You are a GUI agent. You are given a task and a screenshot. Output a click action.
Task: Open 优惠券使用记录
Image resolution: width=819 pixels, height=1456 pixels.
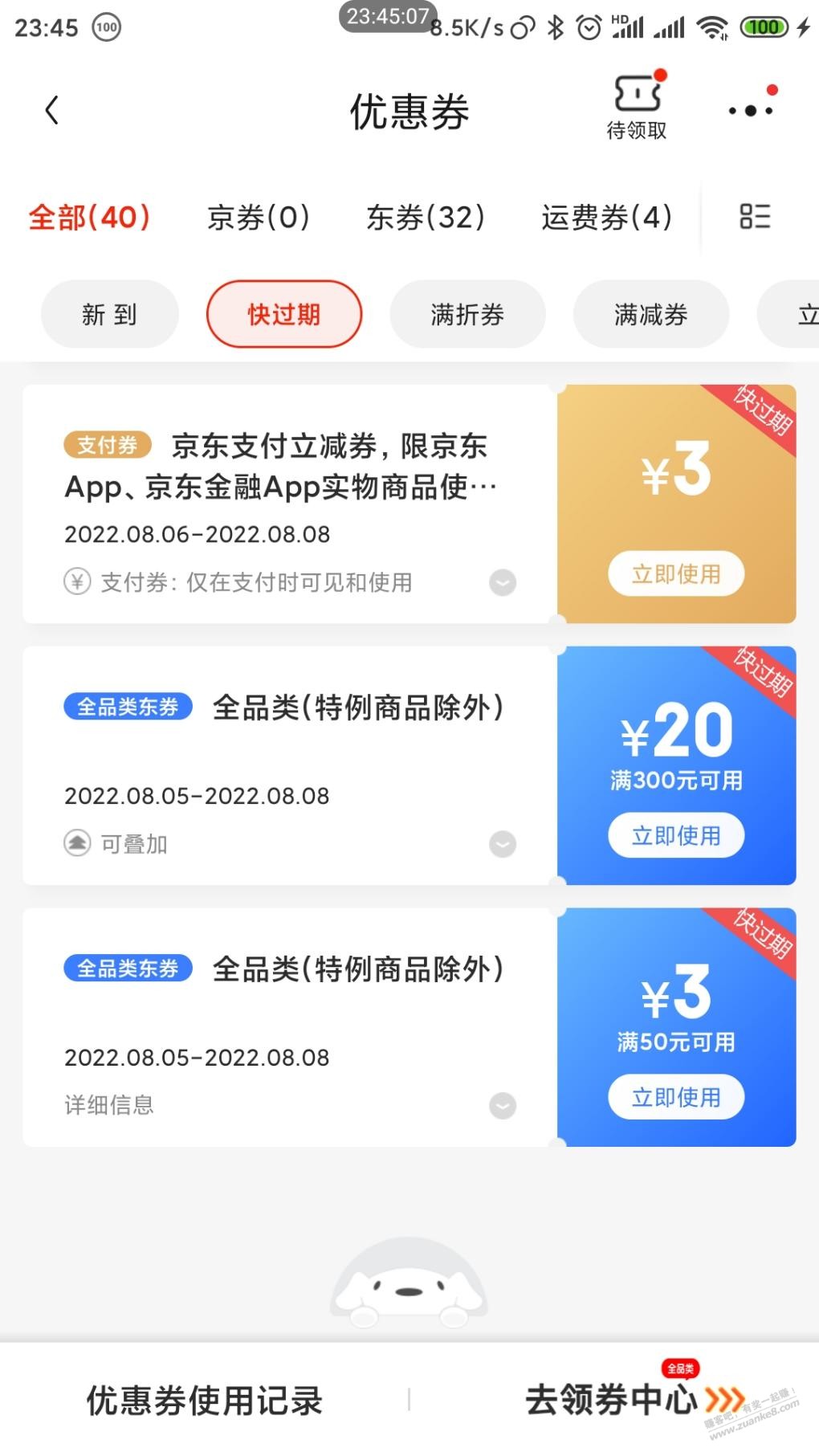click(x=205, y=1401)
